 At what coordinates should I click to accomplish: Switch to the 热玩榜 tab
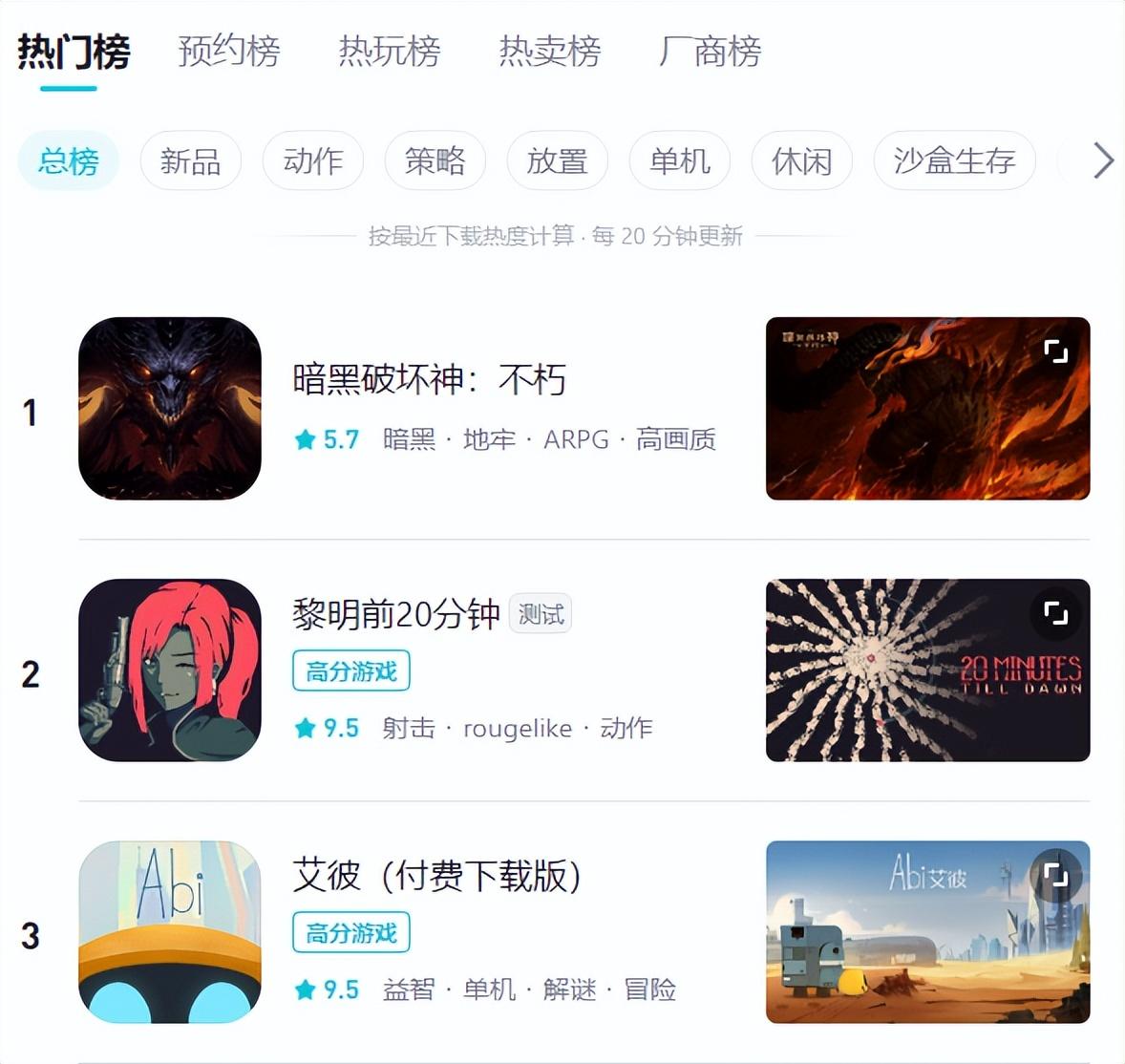pos(390,52)
